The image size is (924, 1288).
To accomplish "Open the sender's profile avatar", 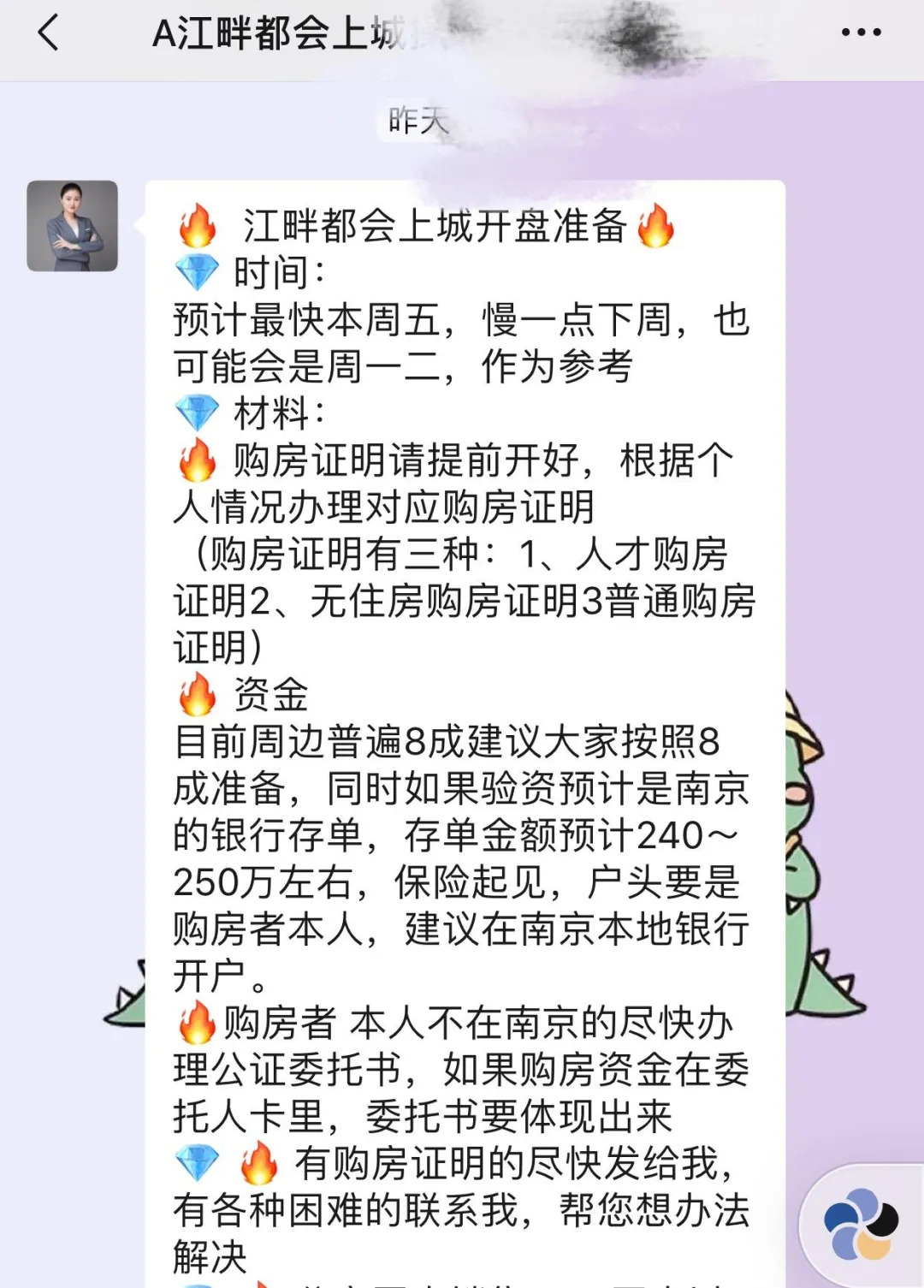I will click(x=73, y=226).
